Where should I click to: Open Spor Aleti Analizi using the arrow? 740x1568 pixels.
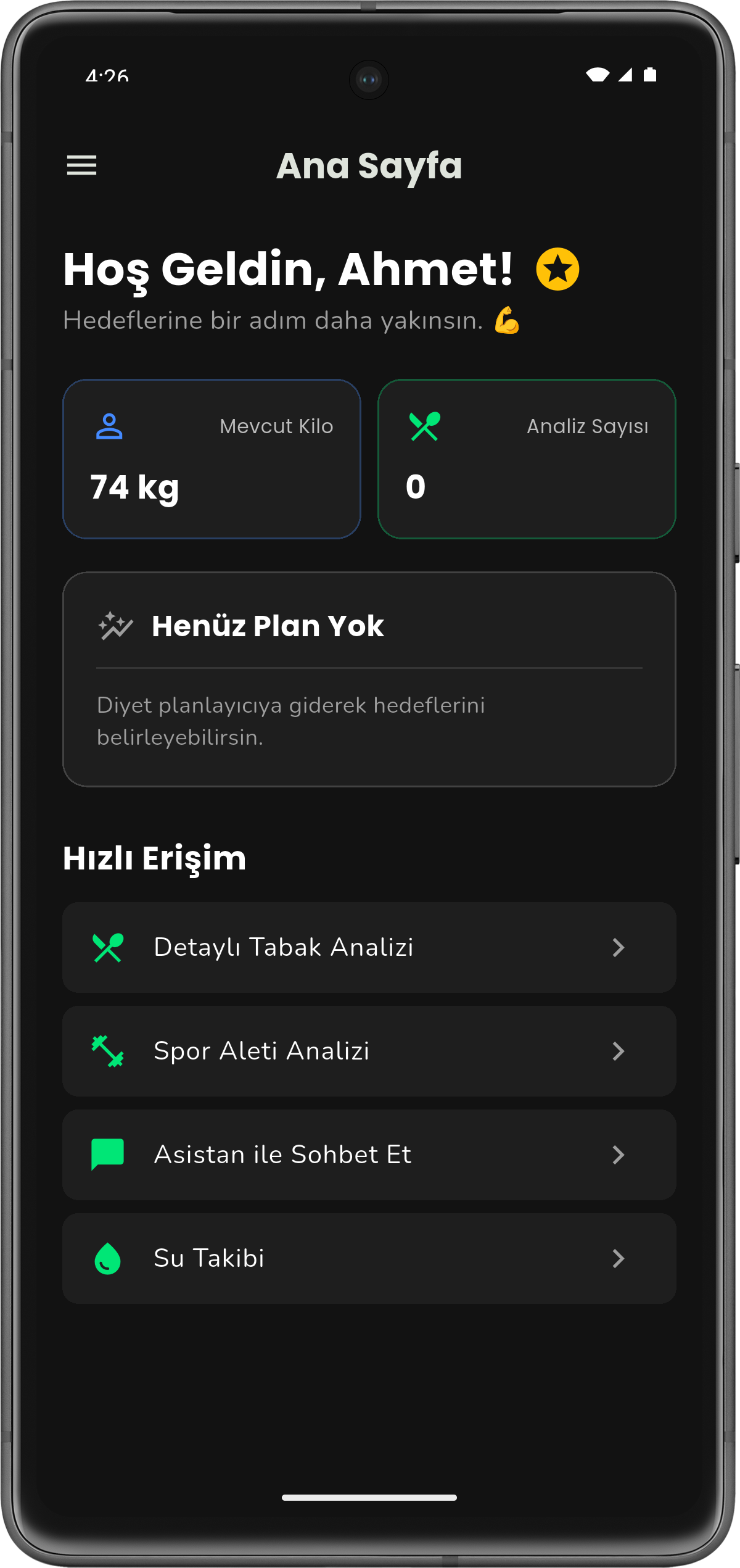(620, 1051)
